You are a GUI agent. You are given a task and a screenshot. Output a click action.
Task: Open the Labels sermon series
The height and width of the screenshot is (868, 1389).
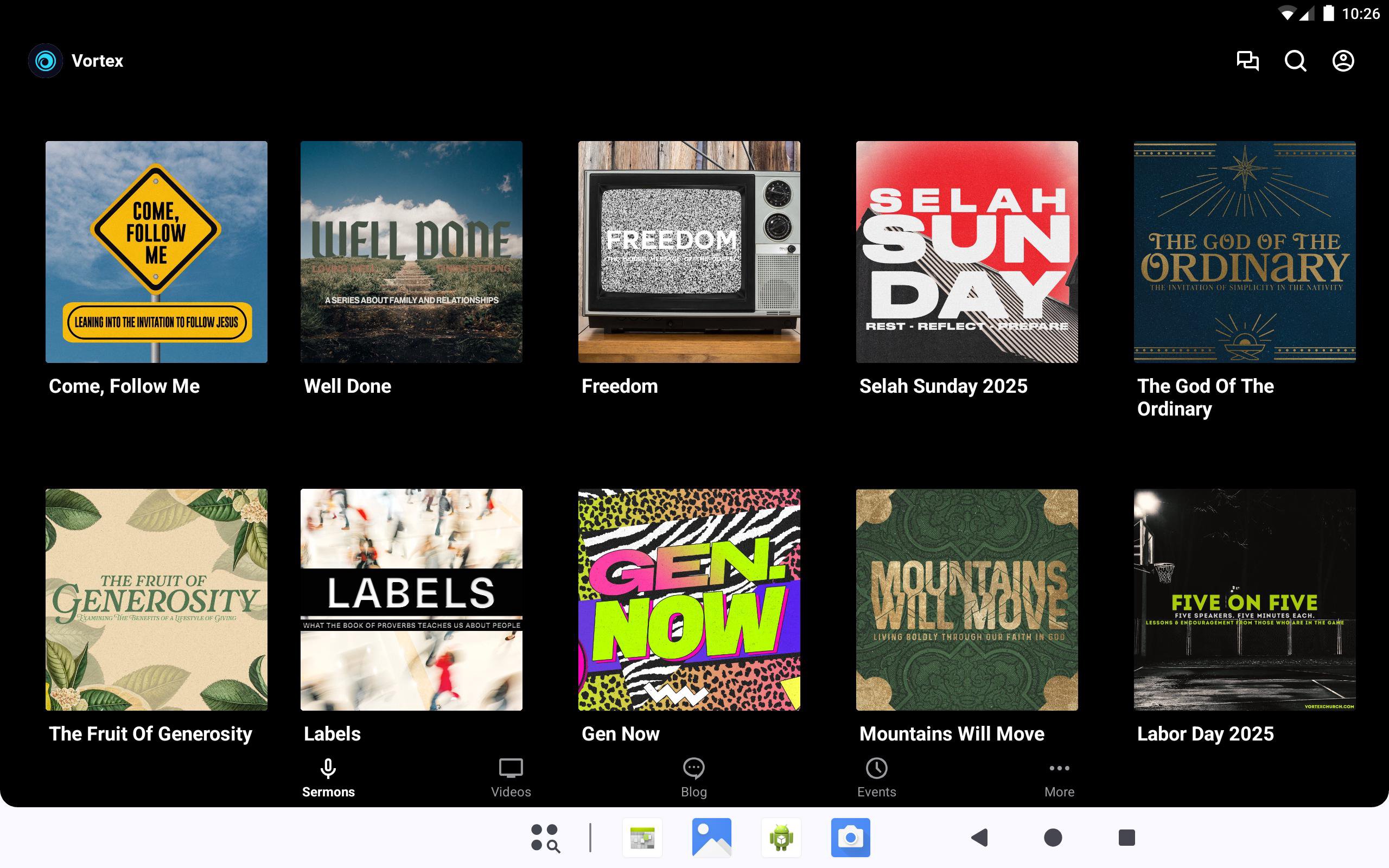(411, 599)
